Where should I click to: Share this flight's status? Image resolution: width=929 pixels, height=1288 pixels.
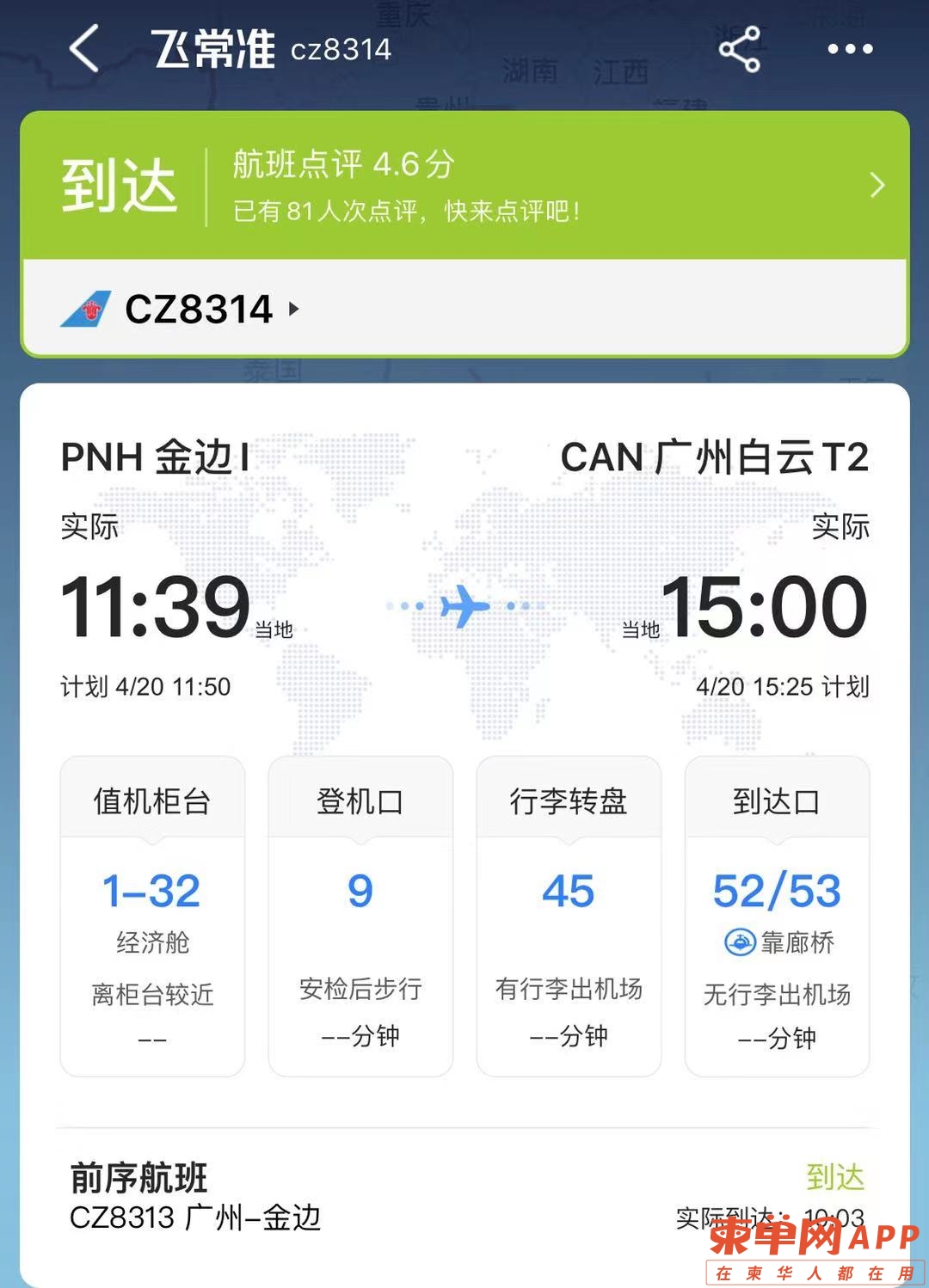(x=740, y=49)
